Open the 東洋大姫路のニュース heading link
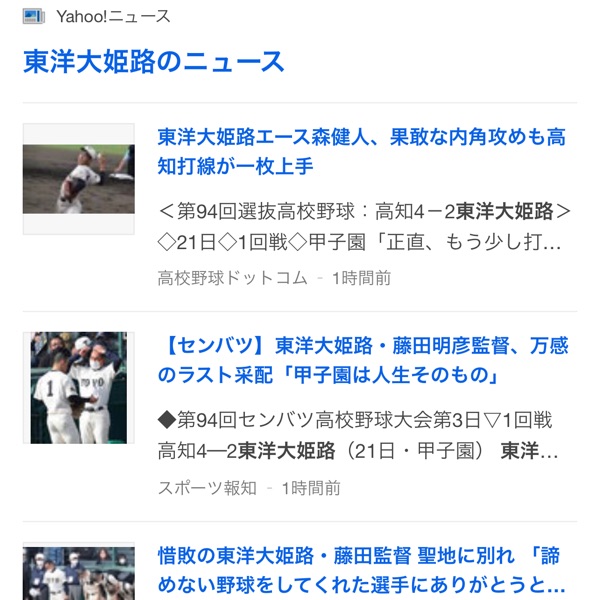 tap(154, 62)
